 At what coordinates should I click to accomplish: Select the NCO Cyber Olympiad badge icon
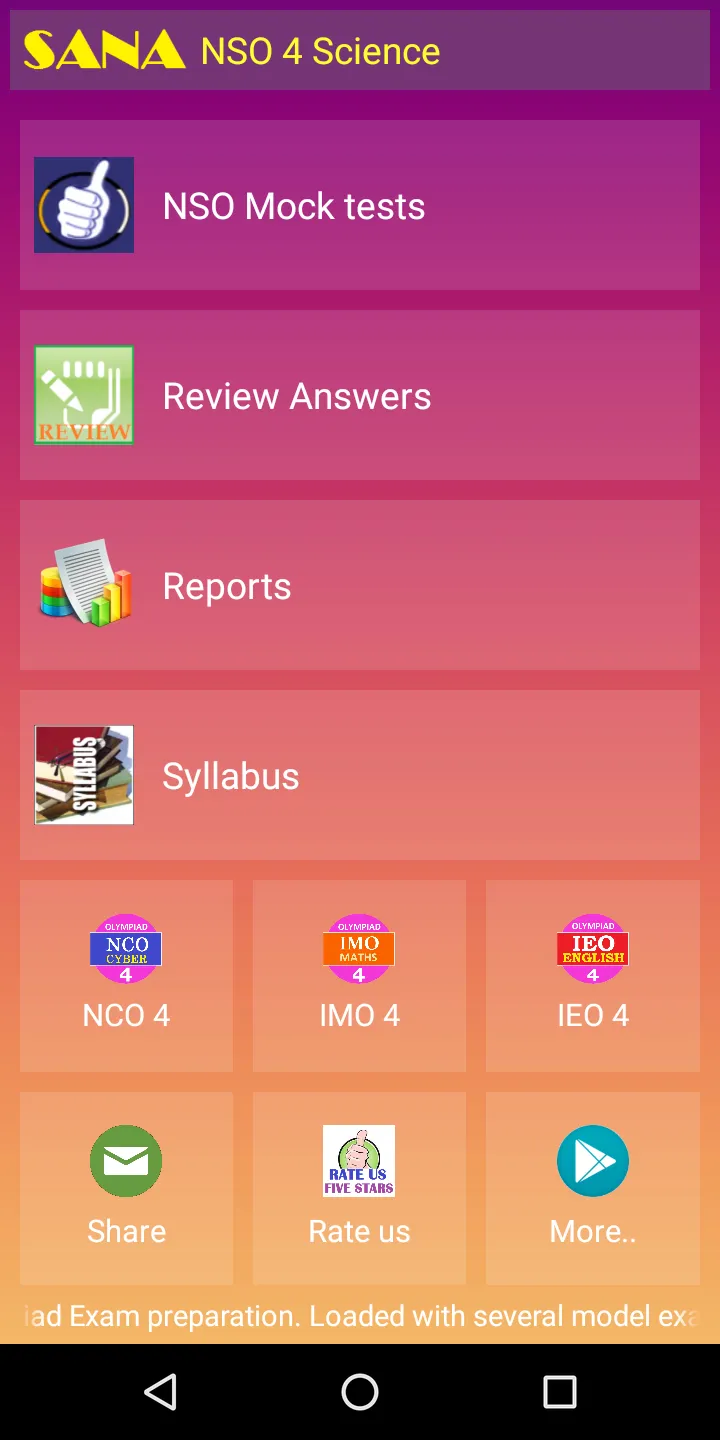pyautogui.click(x=126, y=948)
